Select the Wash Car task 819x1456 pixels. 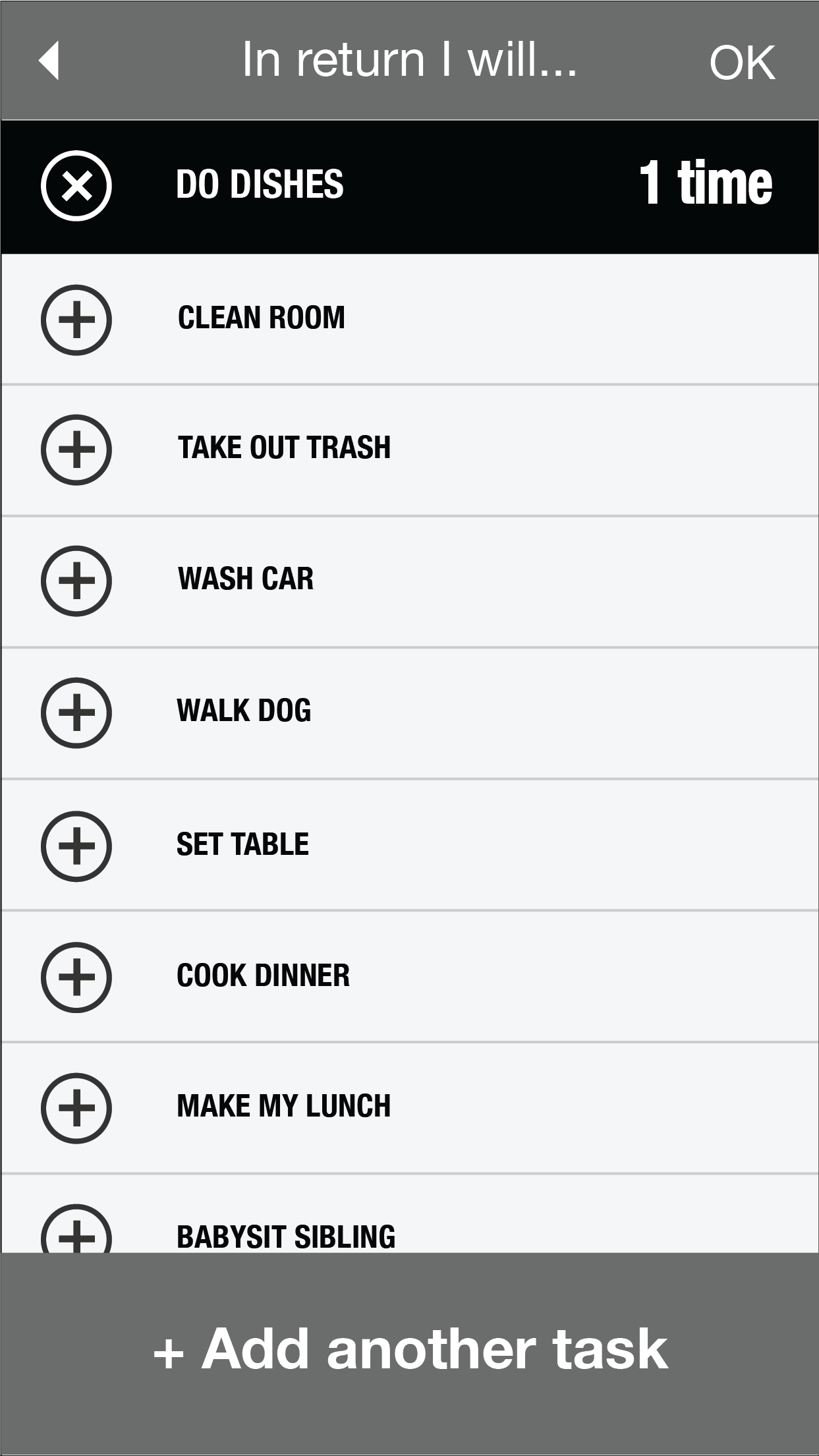76,581
